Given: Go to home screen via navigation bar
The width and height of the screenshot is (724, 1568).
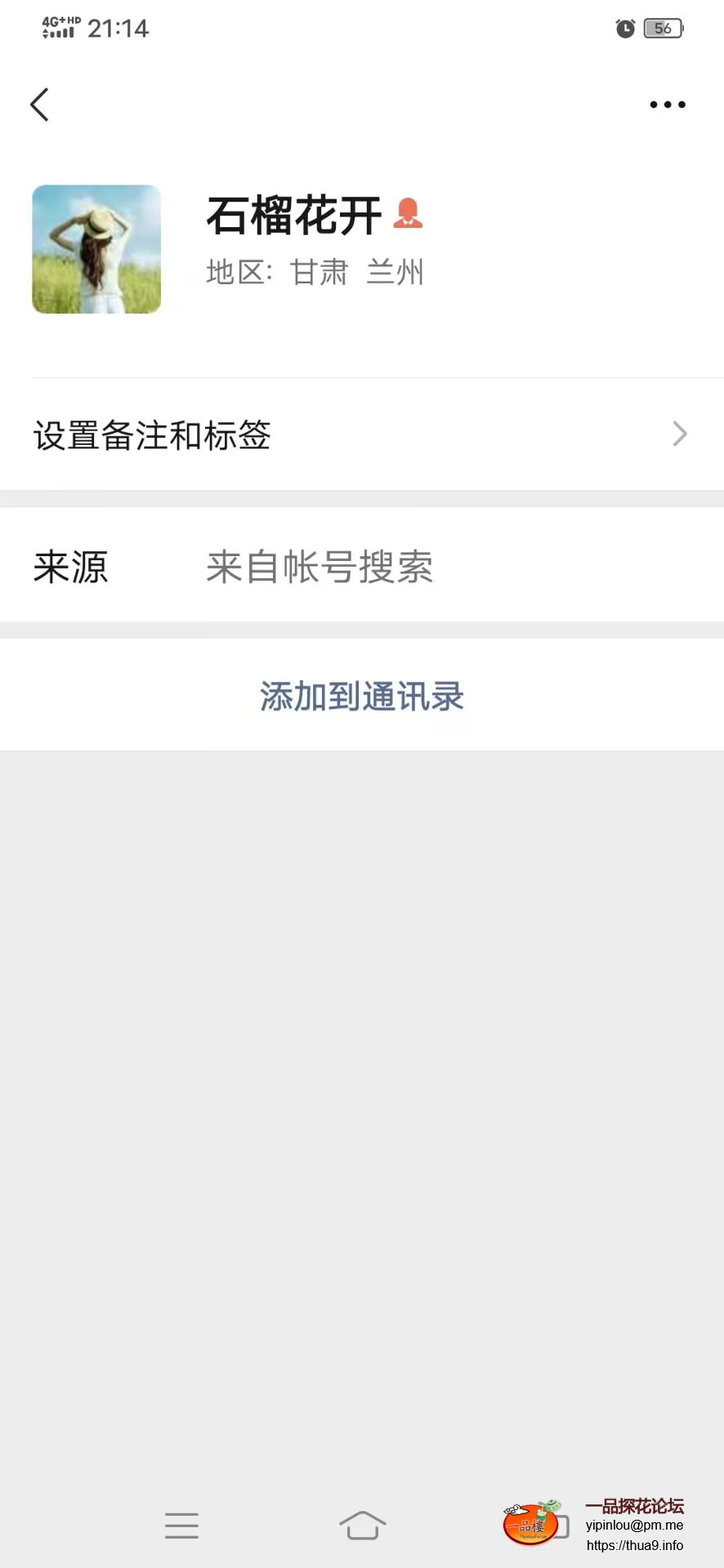Looking at the screenshot, I should (x=362, y=1525).
